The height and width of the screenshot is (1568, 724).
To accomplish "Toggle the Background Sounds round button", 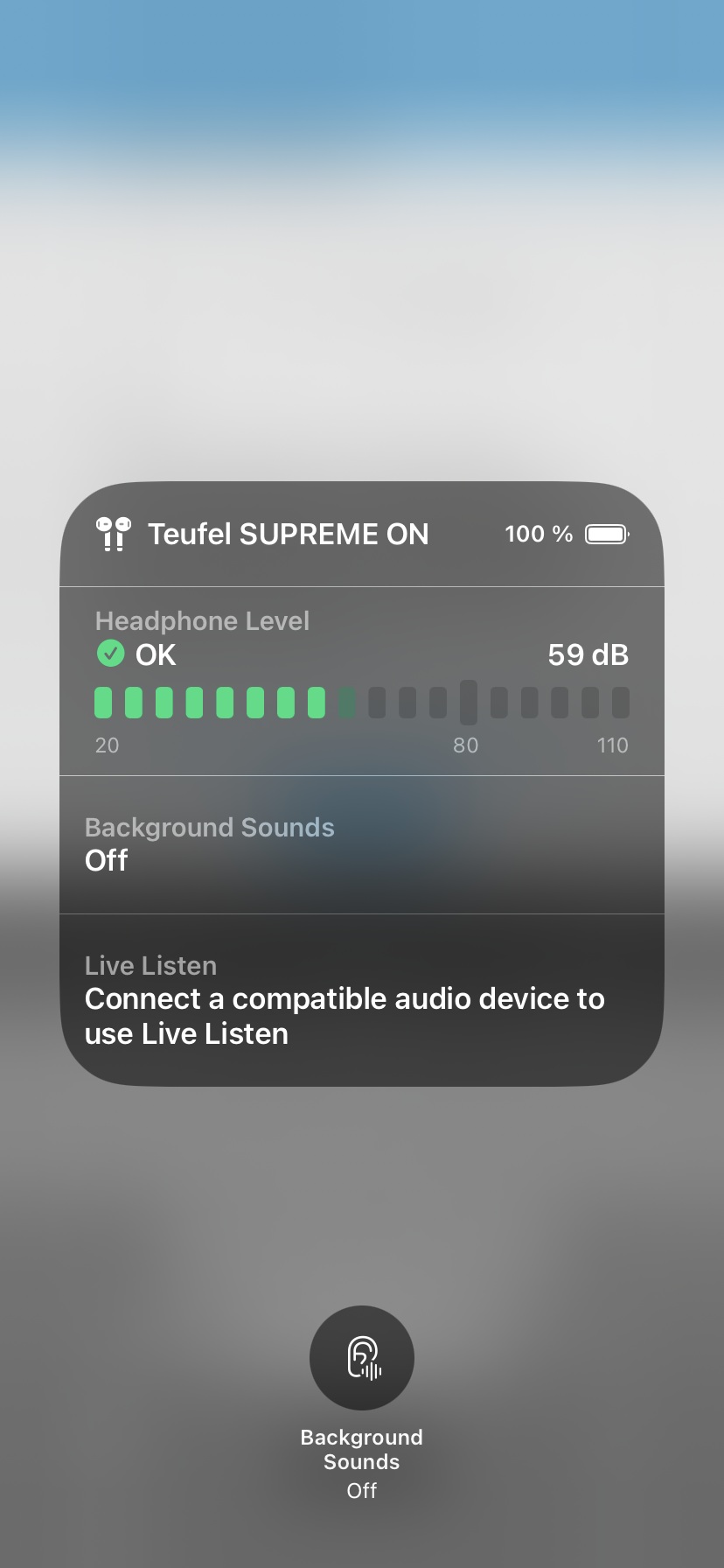I will (x=362, y=1357).
